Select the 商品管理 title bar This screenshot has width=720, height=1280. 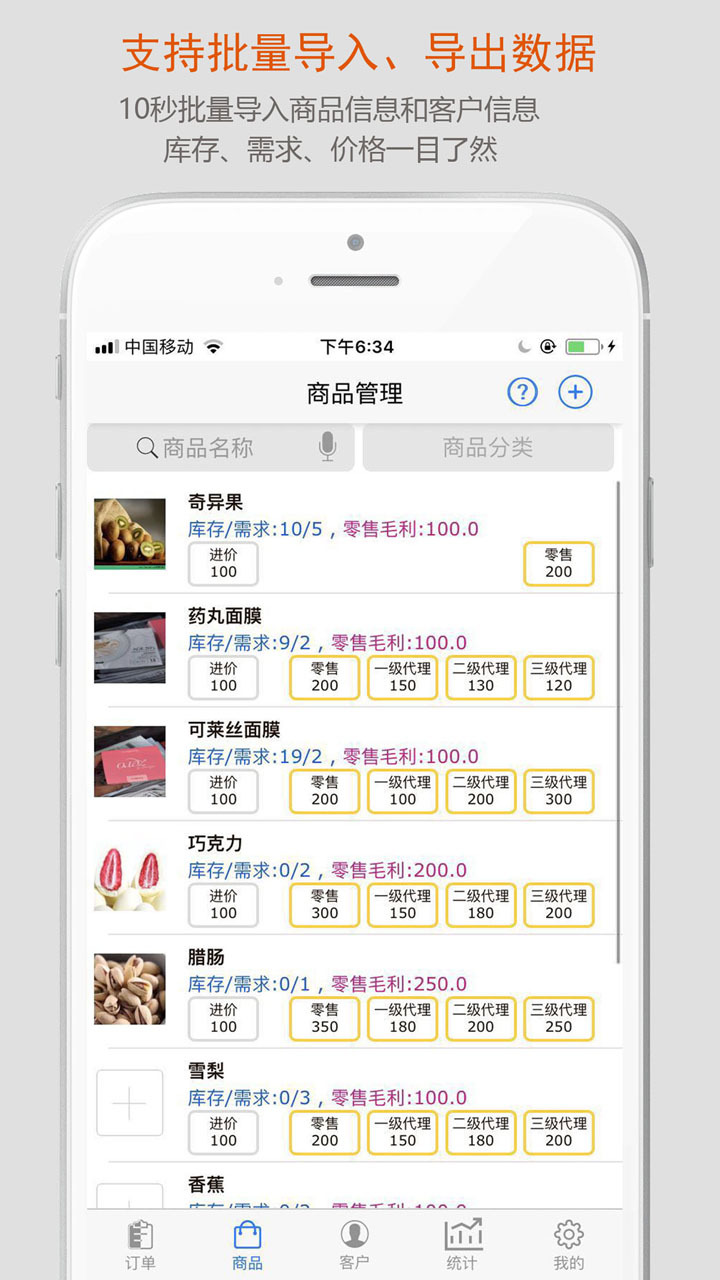[357, 392]
